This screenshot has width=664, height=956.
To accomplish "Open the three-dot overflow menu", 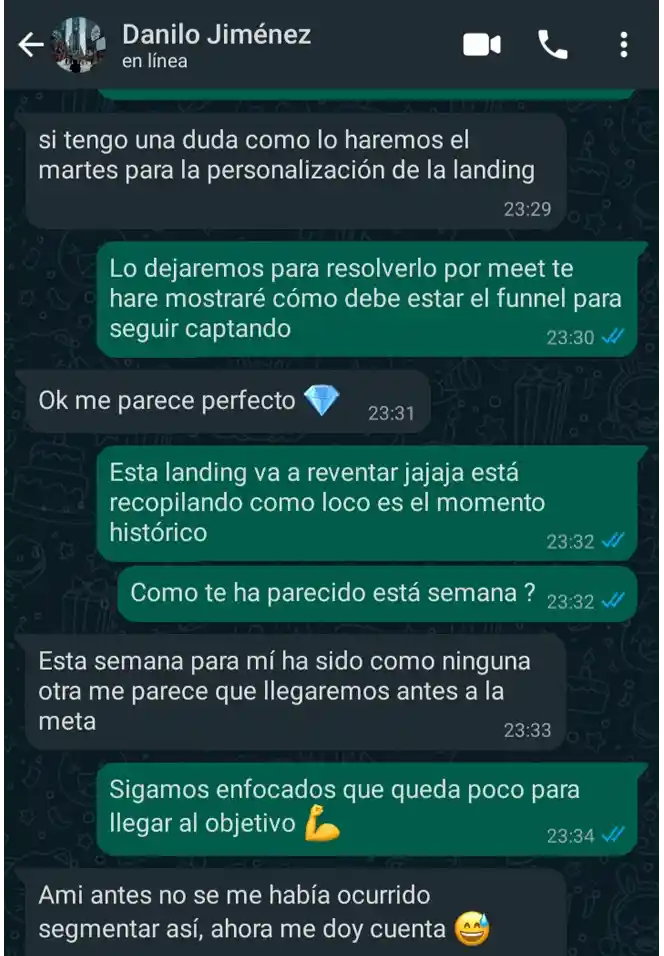I will (624, 45).
